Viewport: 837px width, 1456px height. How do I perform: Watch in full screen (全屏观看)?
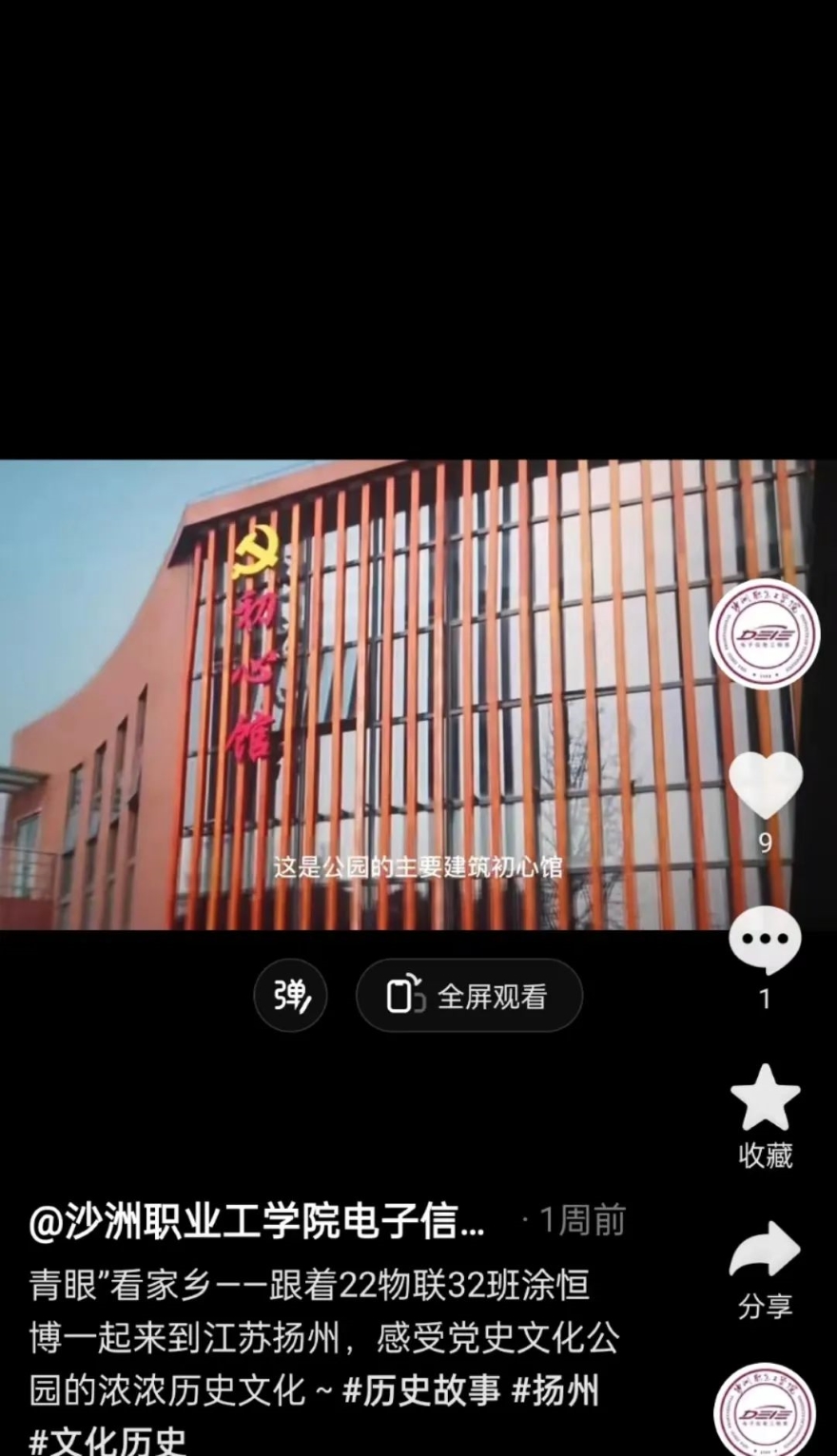469,996
